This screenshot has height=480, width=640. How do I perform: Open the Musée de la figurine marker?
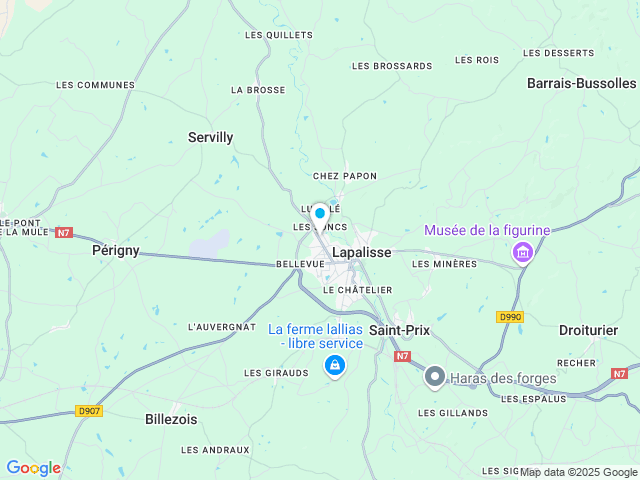pyautogui.click(x=521, y=254)
